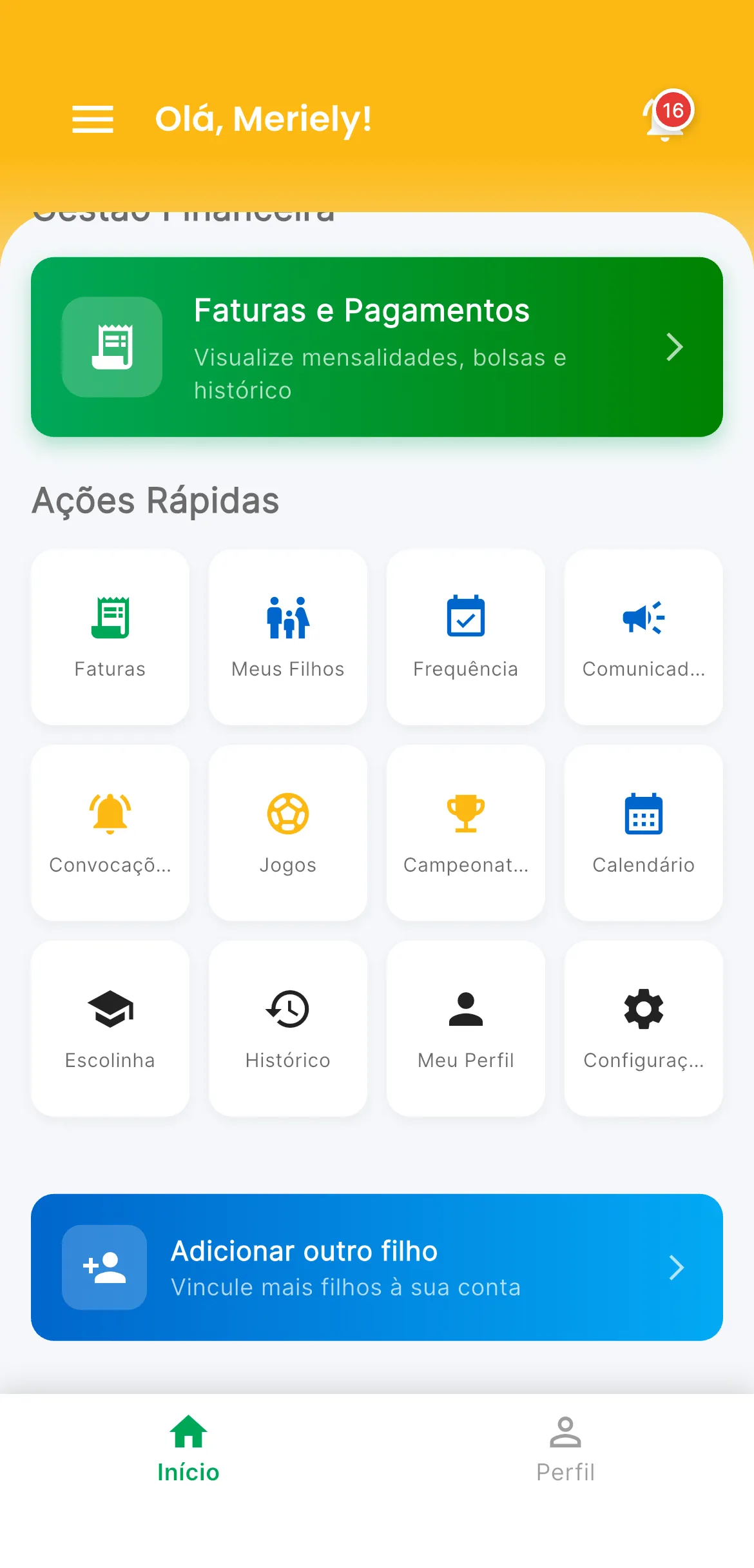The image size is (754, 1568).
Task: Open Campeonatos with the trophy icon
Action: (x=465, y=814)
